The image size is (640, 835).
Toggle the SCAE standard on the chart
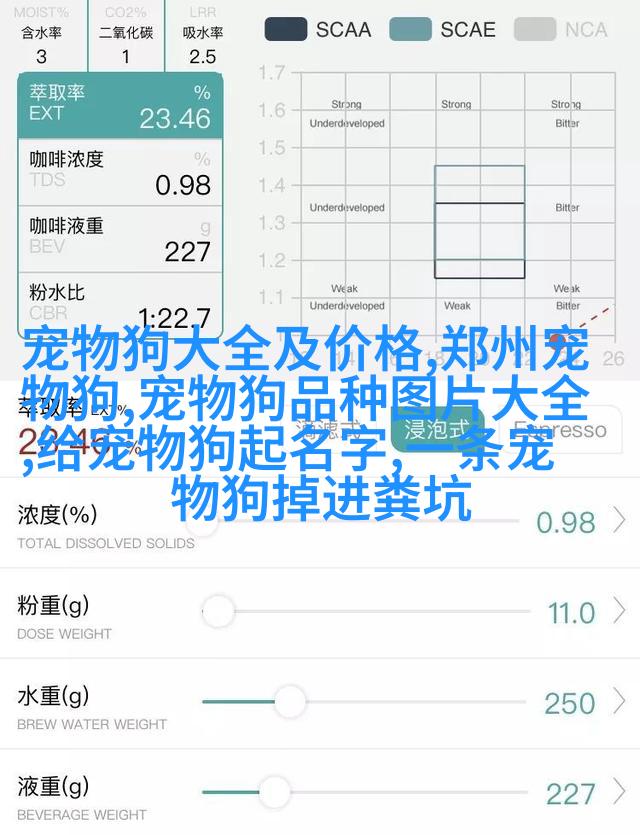[x=443, y=29]
